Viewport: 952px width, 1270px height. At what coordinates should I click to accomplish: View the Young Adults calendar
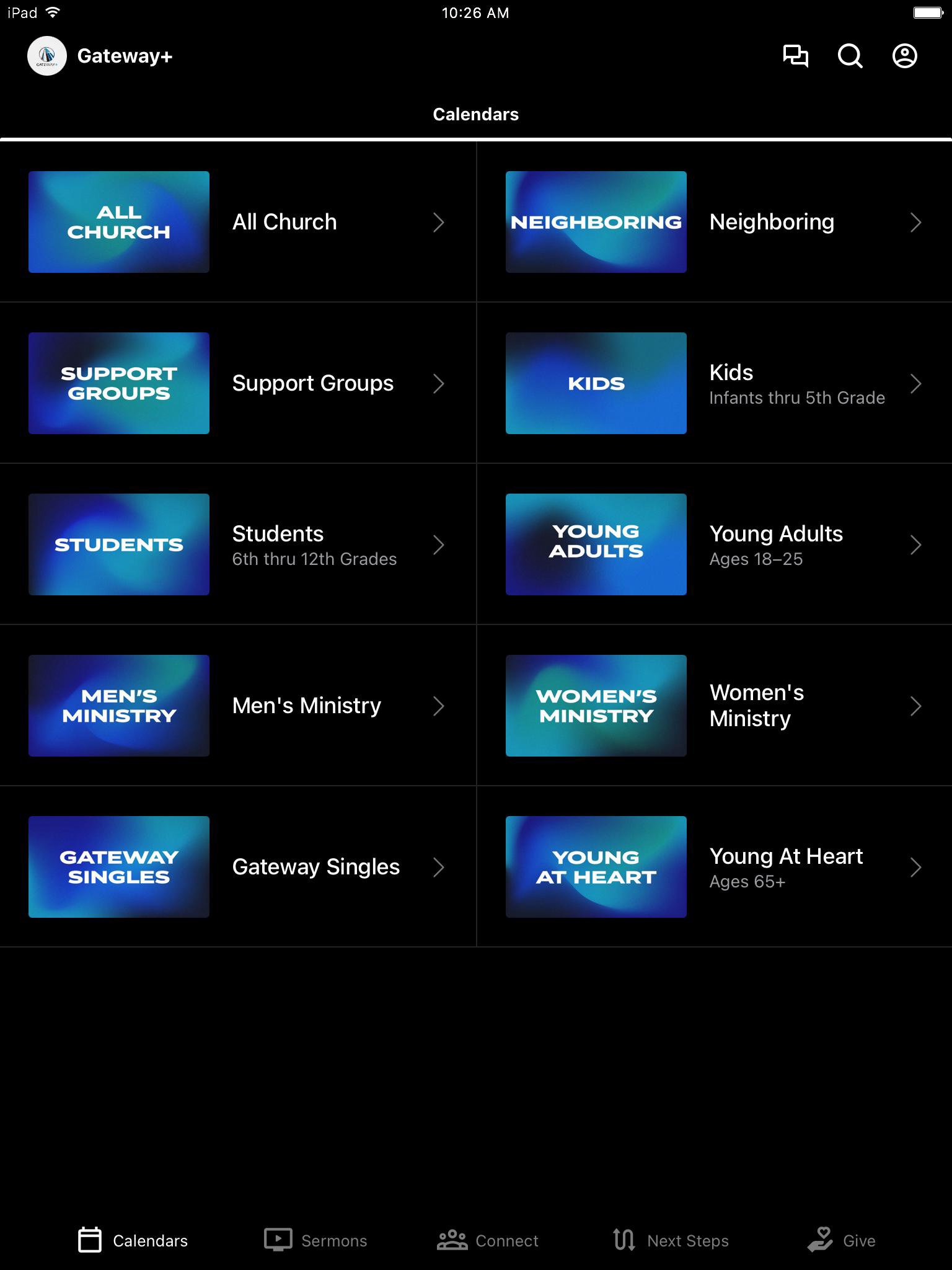pos(714,544)
